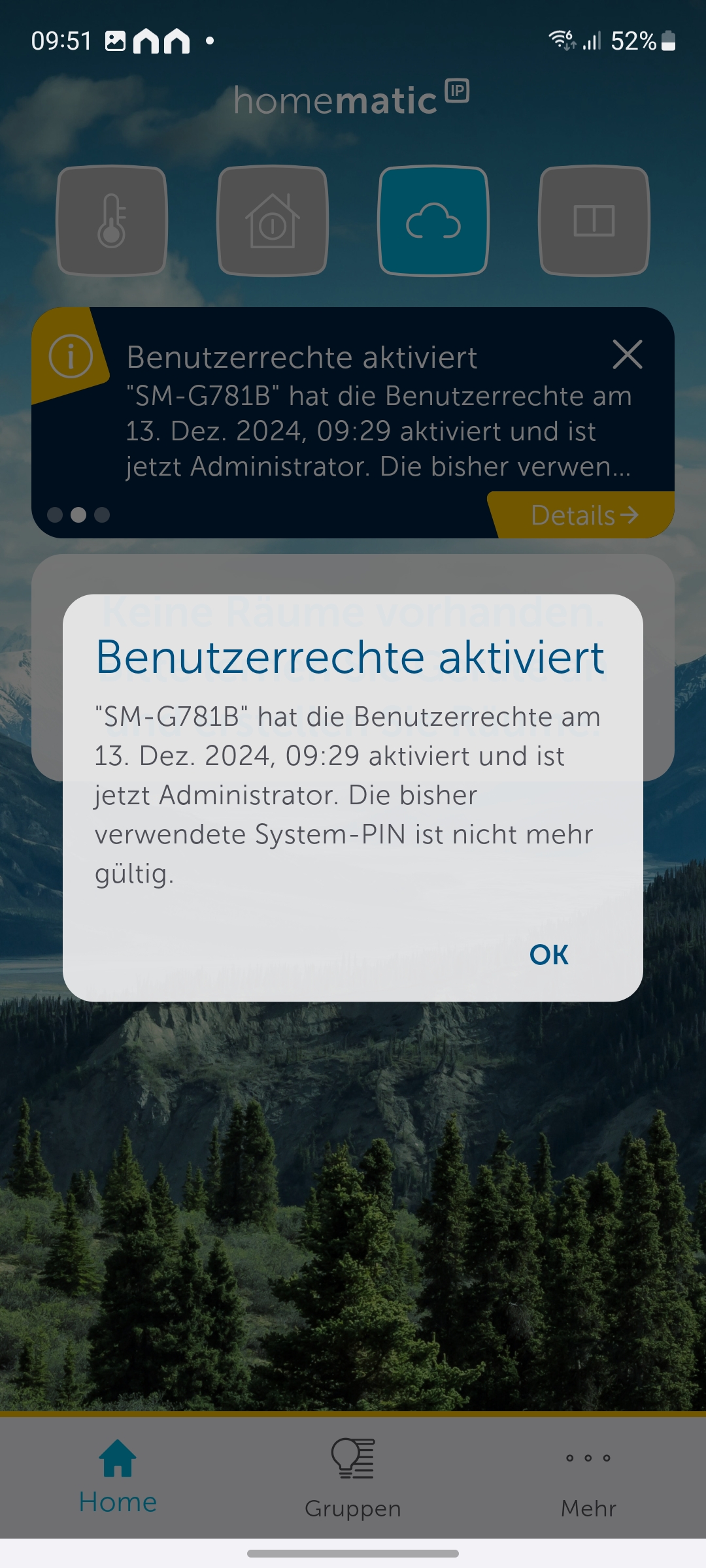This screenshot has width=706, height=1568.
Task: Open the security house tile
Action: click(x=273, y=221)
